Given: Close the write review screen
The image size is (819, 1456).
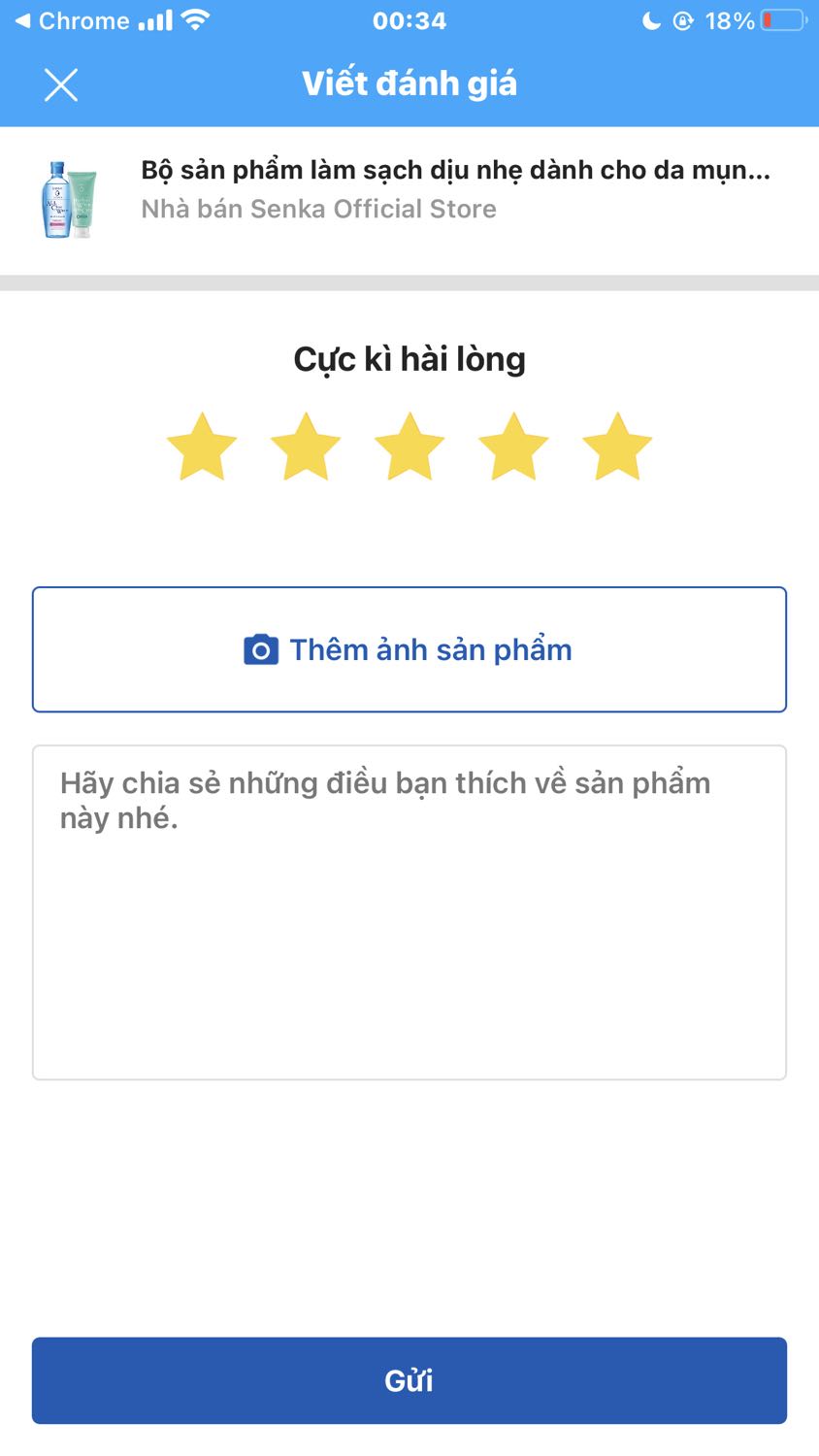Looking at the screenshot, I should 61,85.
